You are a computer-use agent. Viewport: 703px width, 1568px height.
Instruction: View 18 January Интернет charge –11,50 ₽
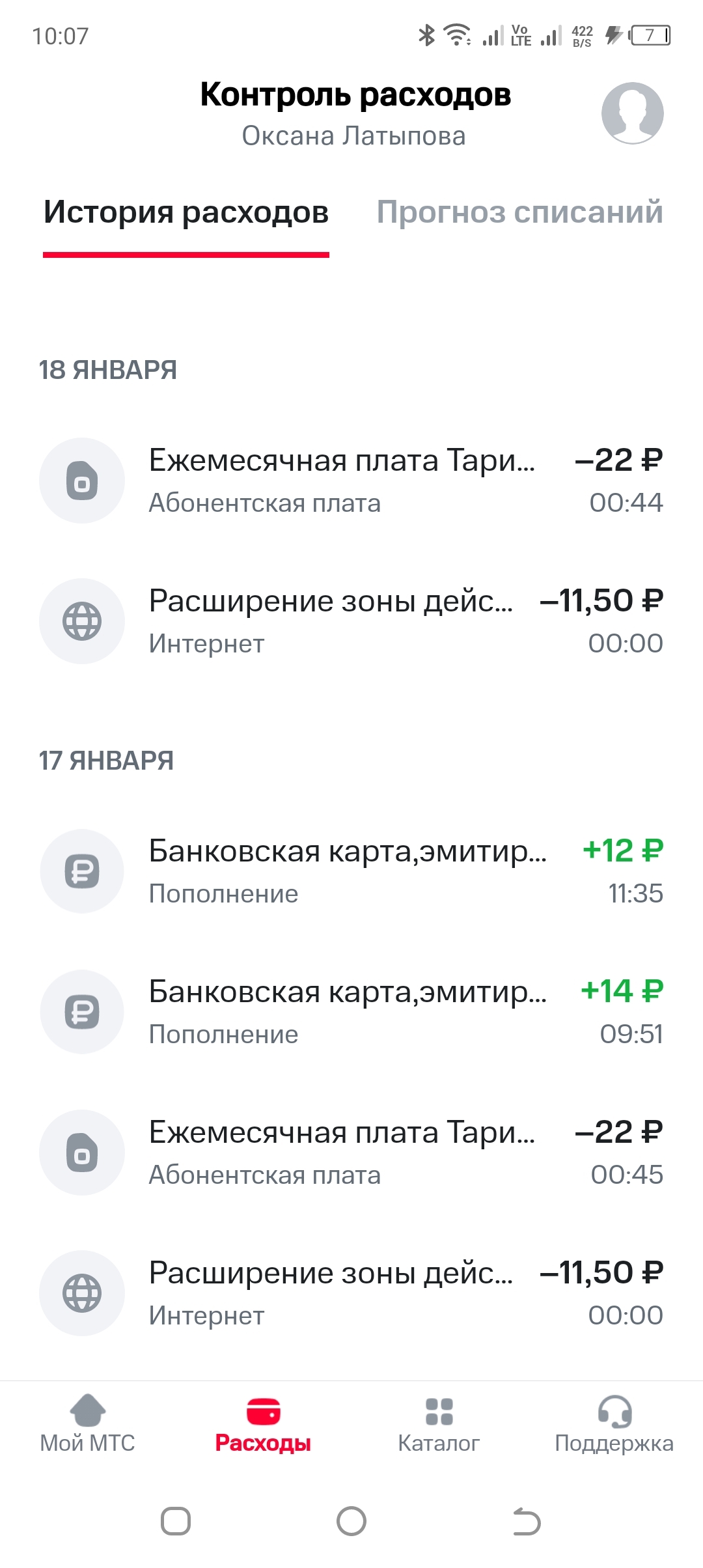[351, 621]
